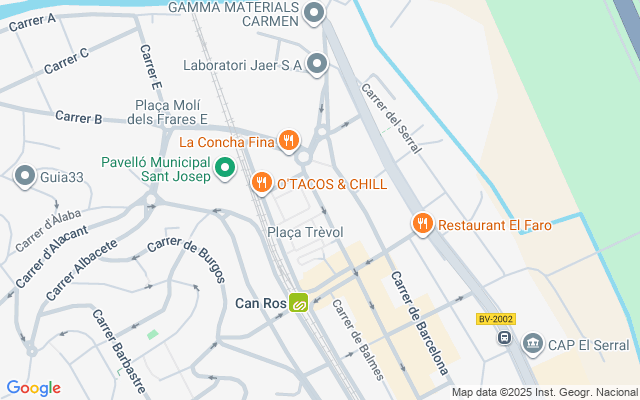
Task: Tap the bus stop icon near BV-2002
Action: (506, 337)
